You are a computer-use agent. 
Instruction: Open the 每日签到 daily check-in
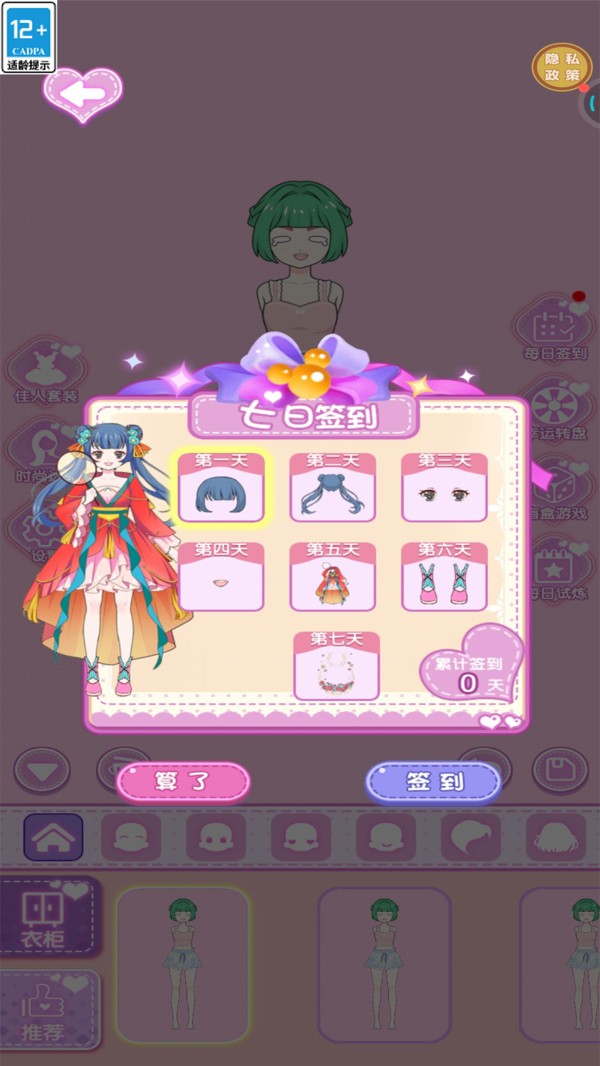coord(554,330)
